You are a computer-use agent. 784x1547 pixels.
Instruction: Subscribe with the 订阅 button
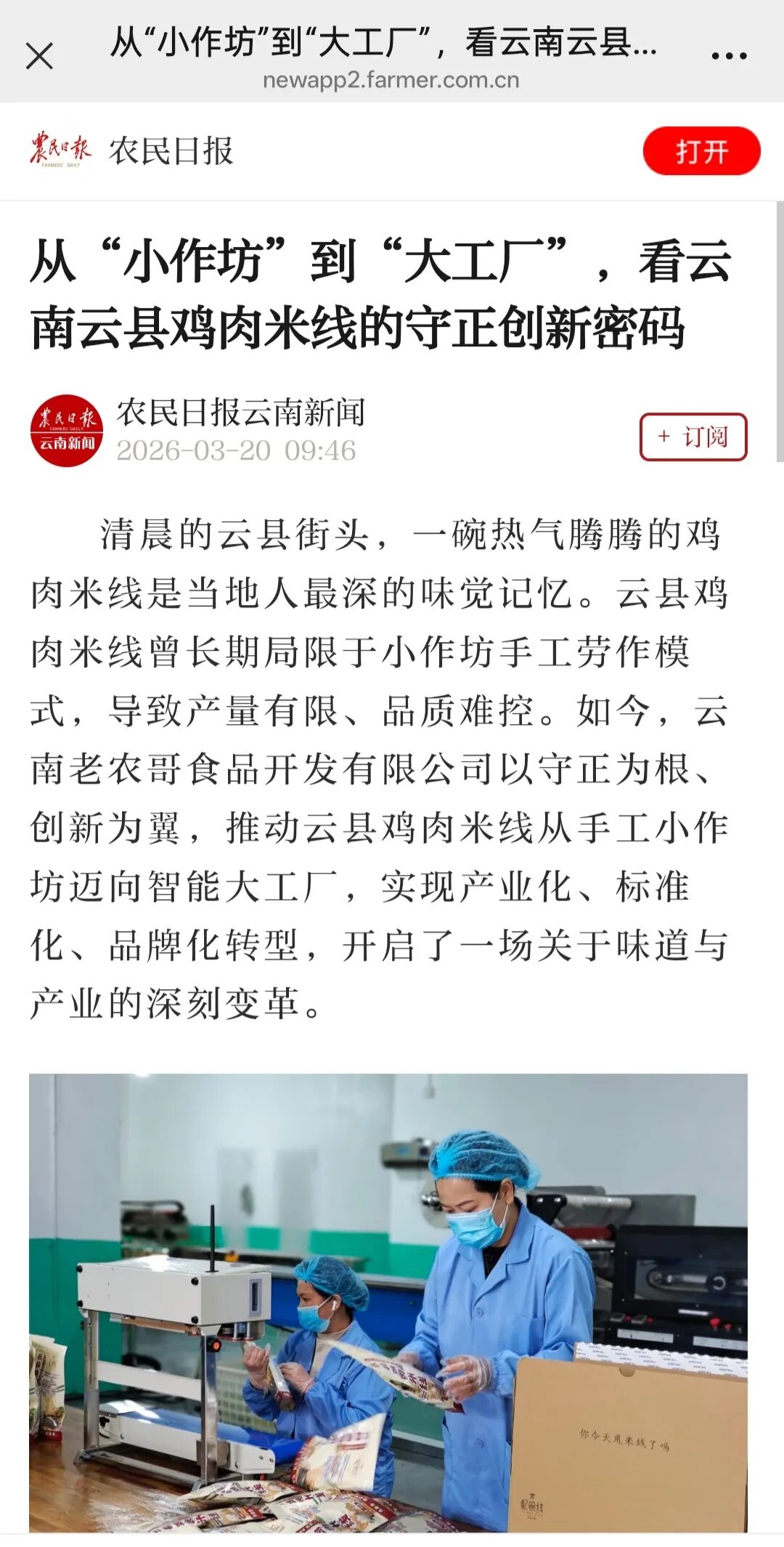point(693,437)
